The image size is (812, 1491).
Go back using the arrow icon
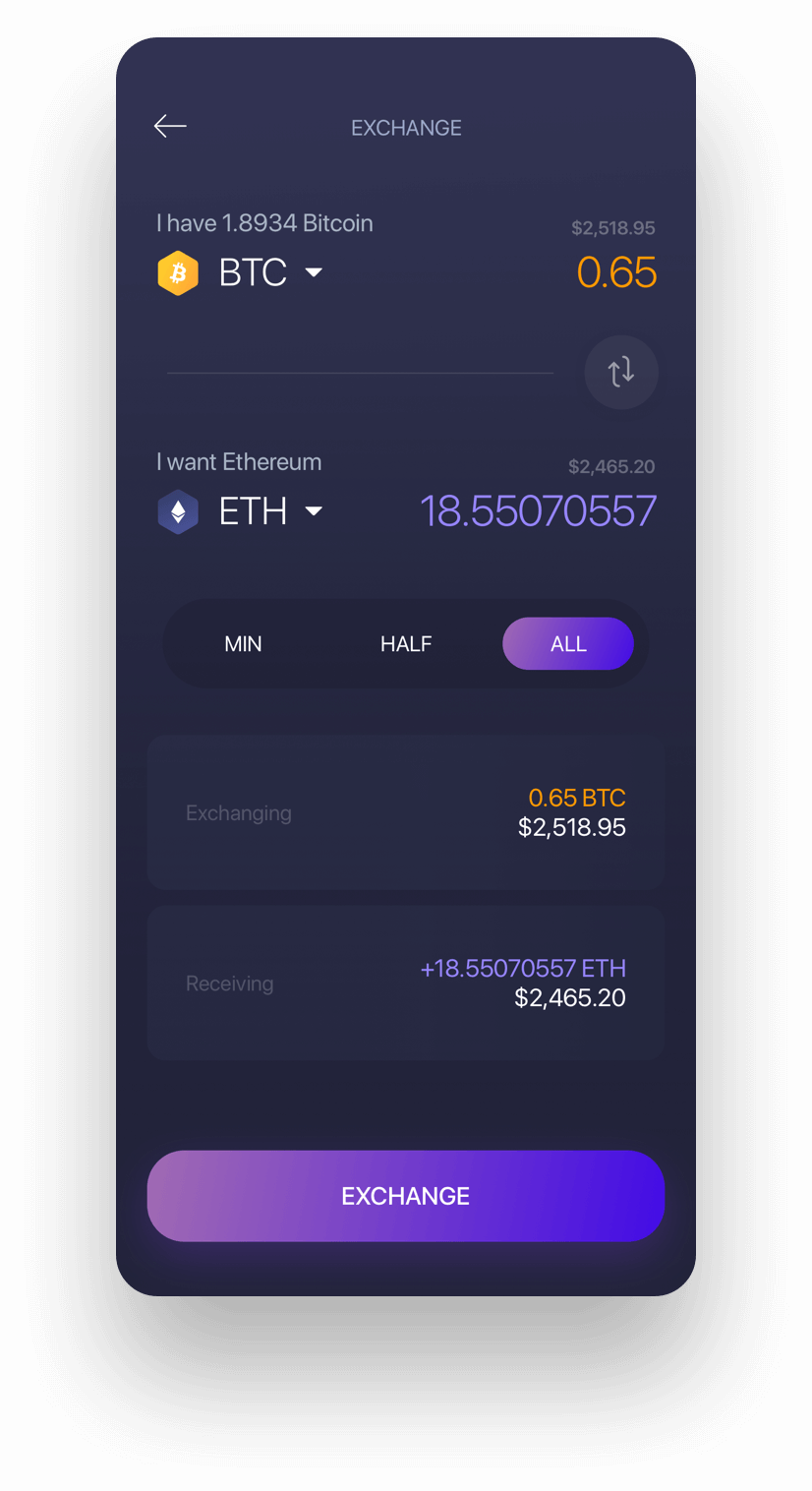[170, 126]
